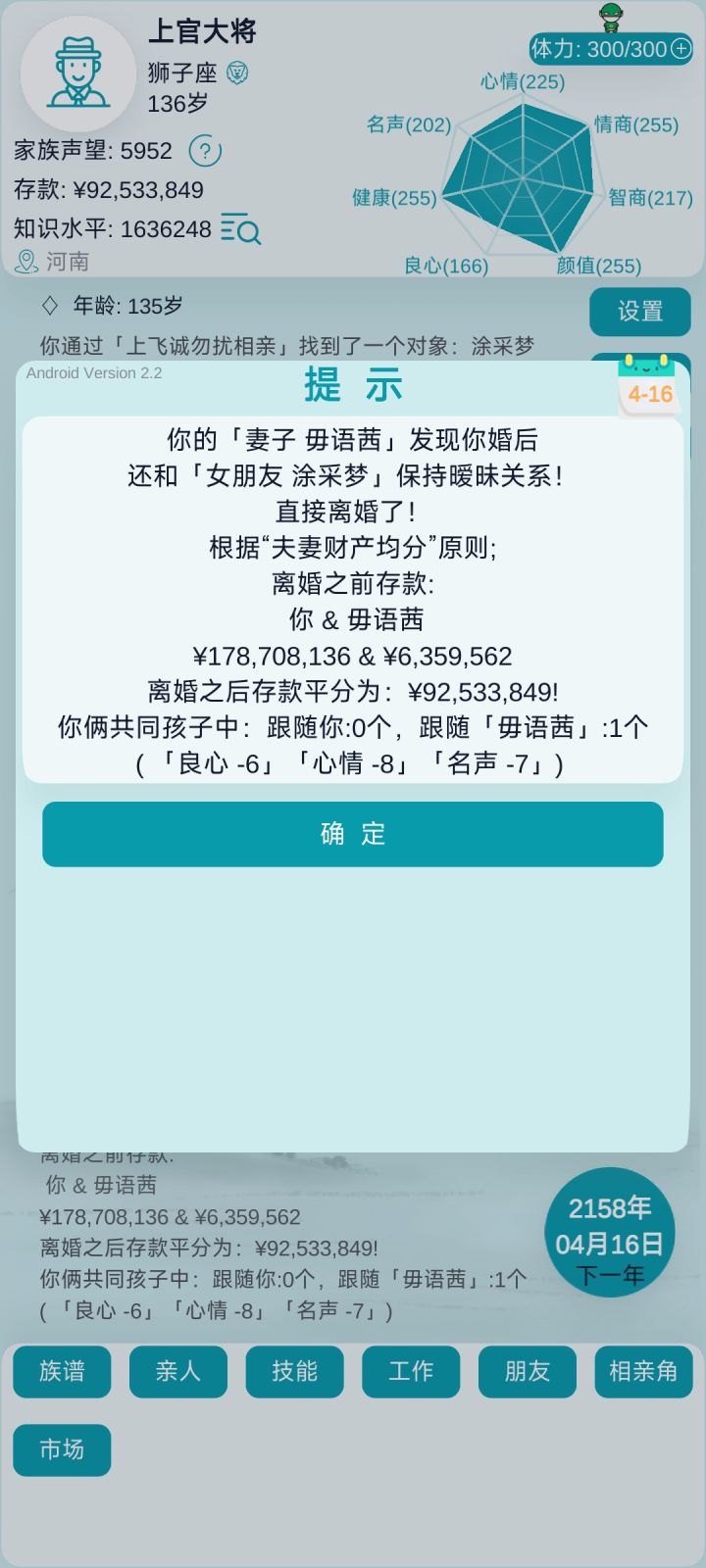This screenshot has width=706, height=1568.
Task: Open the 设置 settings panel
Action: pyautogui.click(x=640, y=313)
